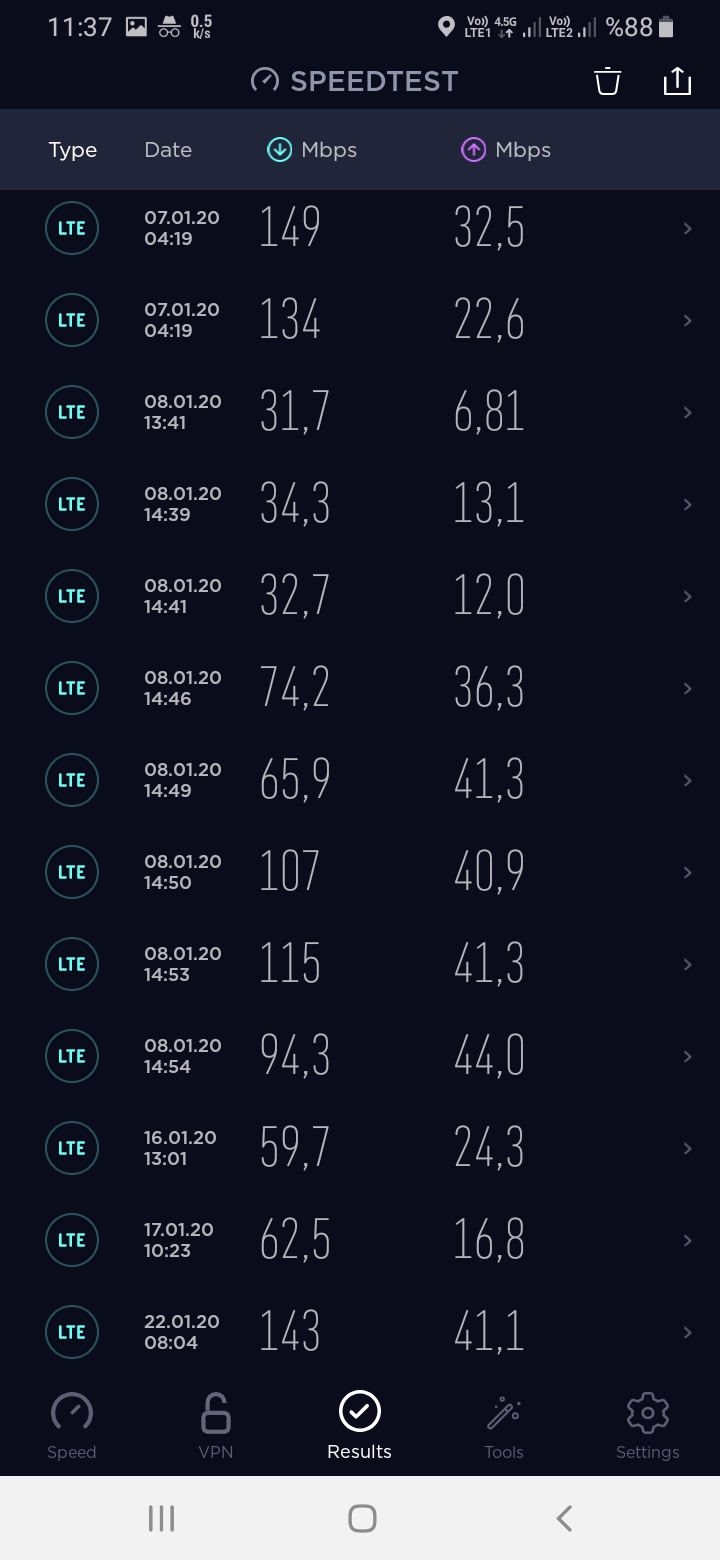View details of the 22.01.20 08:04 test
Screen dimensions: 720x1560
point(360,1332)
